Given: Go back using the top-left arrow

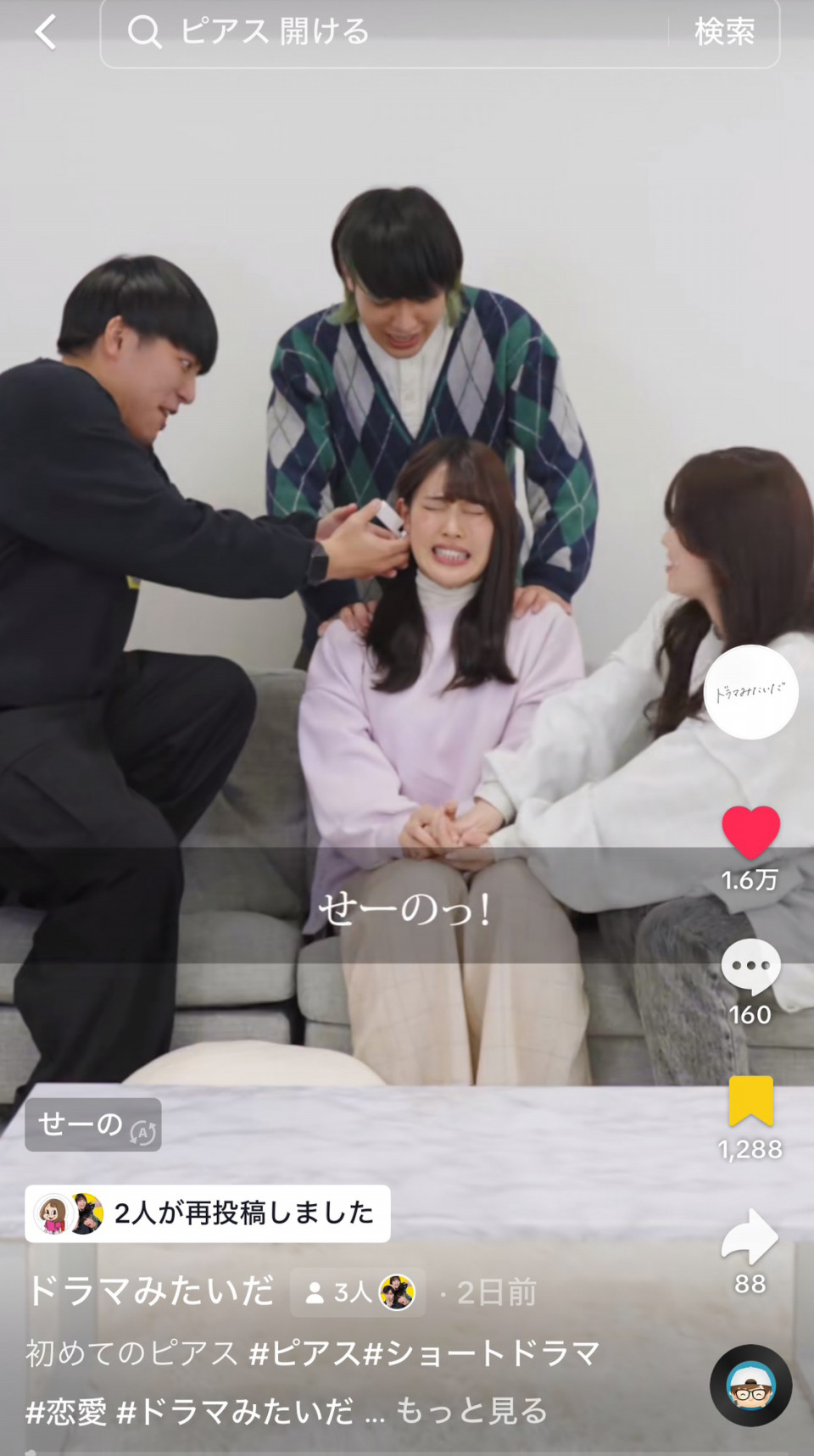Looking at the screenshot, I should [x=46, y=32].
